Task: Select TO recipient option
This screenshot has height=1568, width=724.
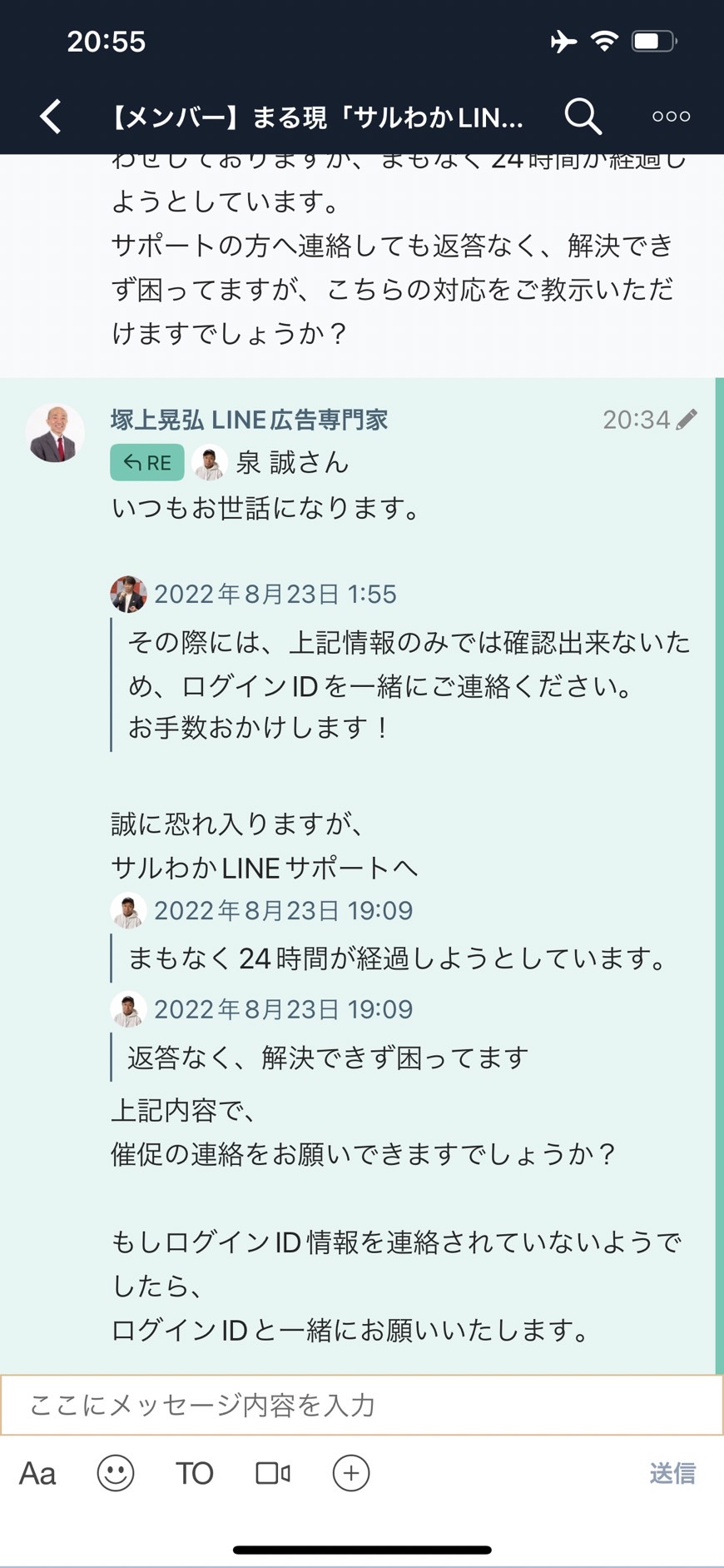Action: click(194, 1473)
